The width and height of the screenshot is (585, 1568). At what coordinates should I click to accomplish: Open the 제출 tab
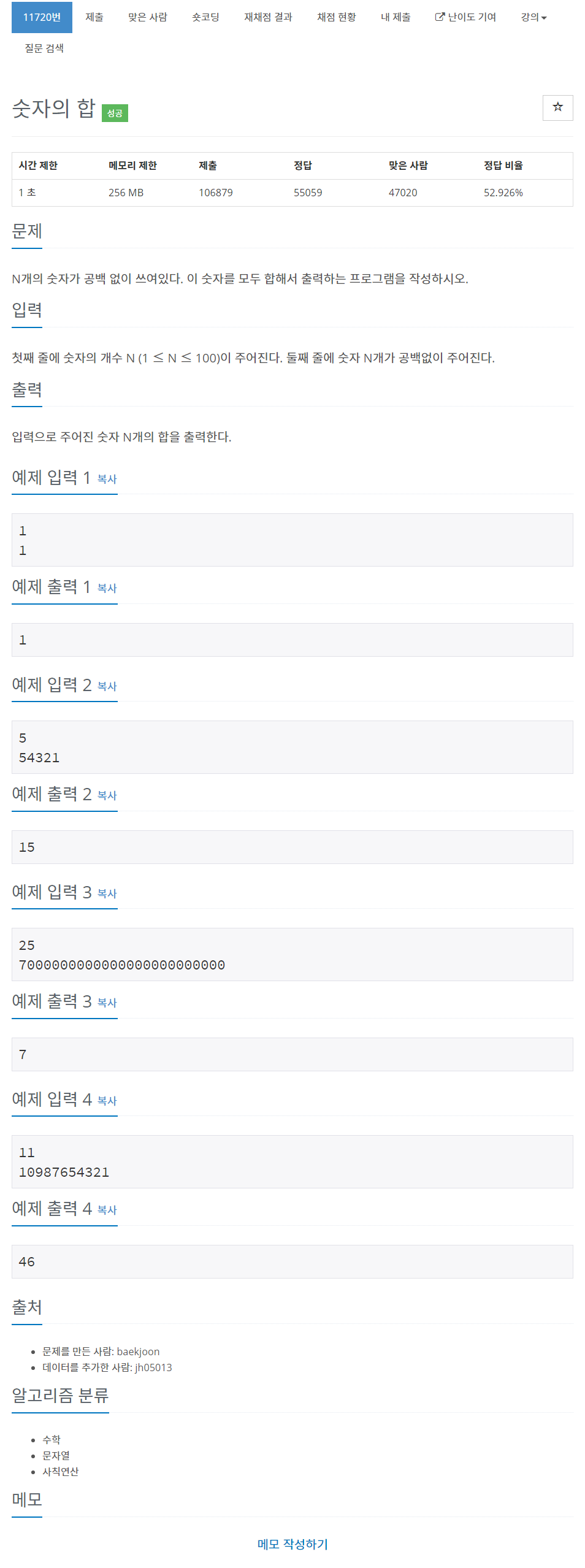pyautogui.click(x=94, y=17)
